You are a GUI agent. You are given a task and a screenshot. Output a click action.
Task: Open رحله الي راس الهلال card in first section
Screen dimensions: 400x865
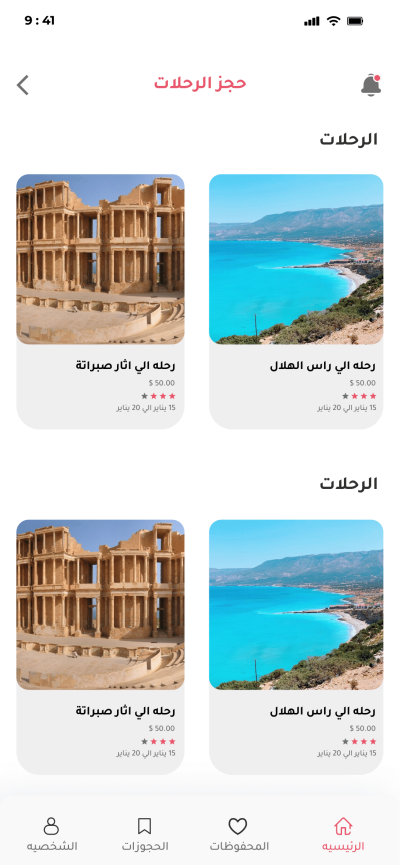[296, 302]
